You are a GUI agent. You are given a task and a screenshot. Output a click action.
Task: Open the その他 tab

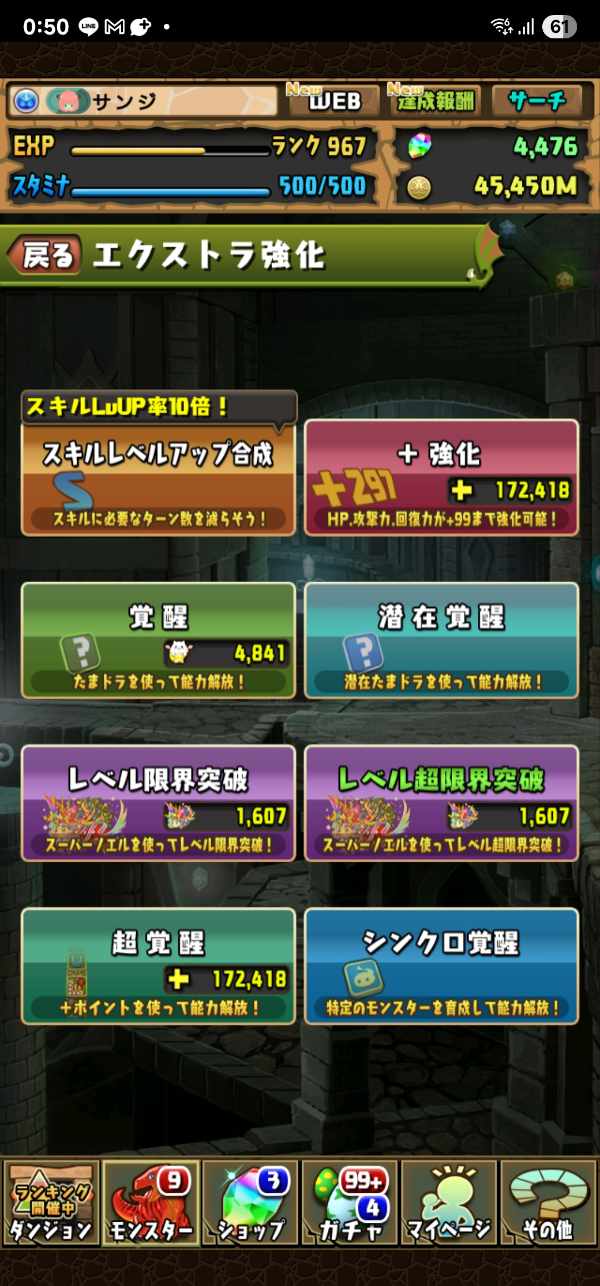(x=548, y=1203)
